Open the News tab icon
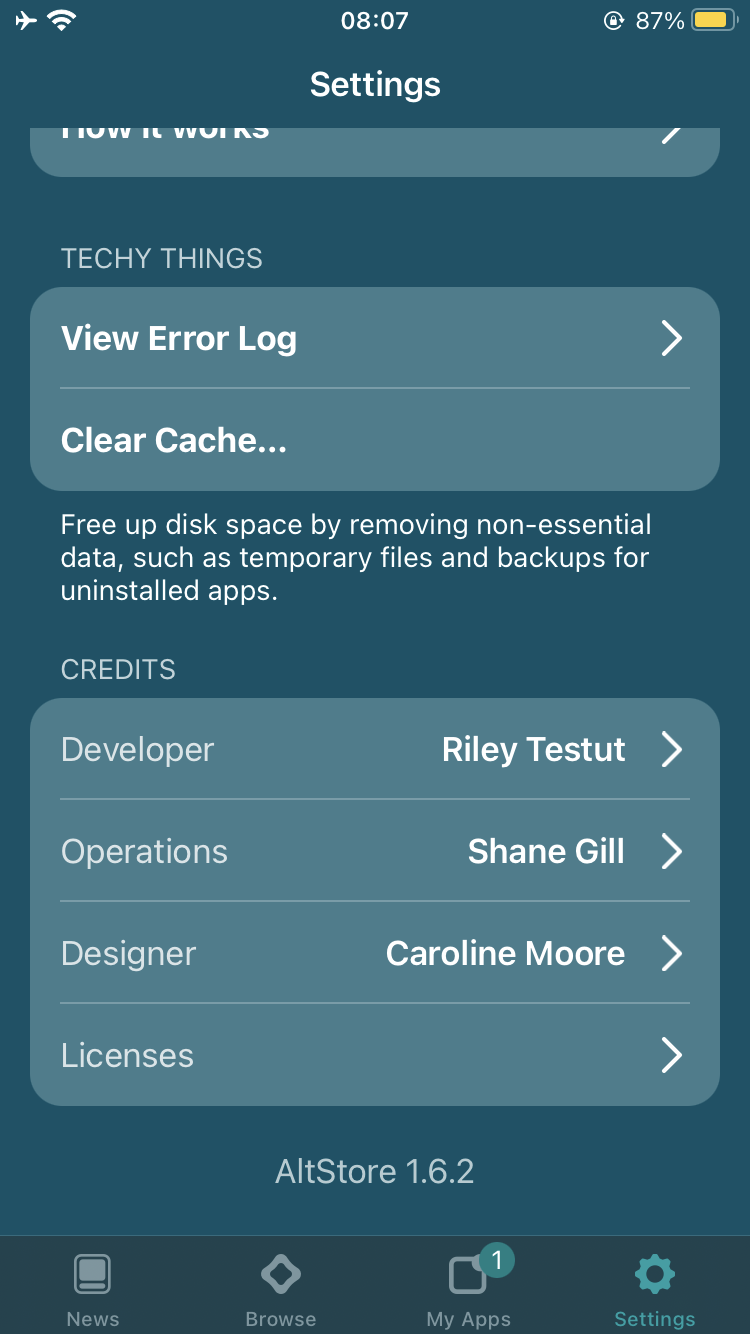The image size is (750, 1334). coord(92,1274)
